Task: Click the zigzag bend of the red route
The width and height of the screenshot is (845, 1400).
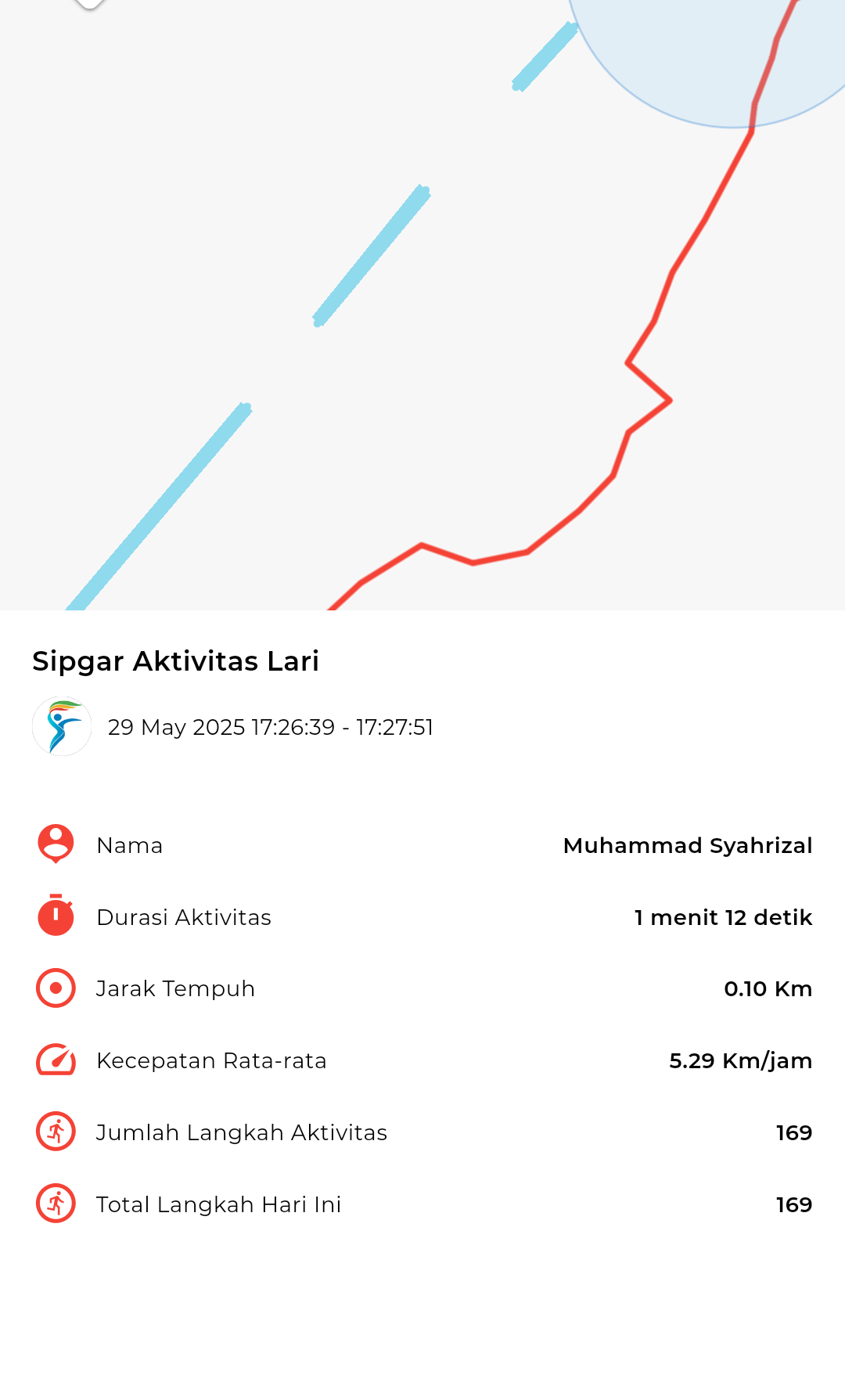Action: click(648, 380)
